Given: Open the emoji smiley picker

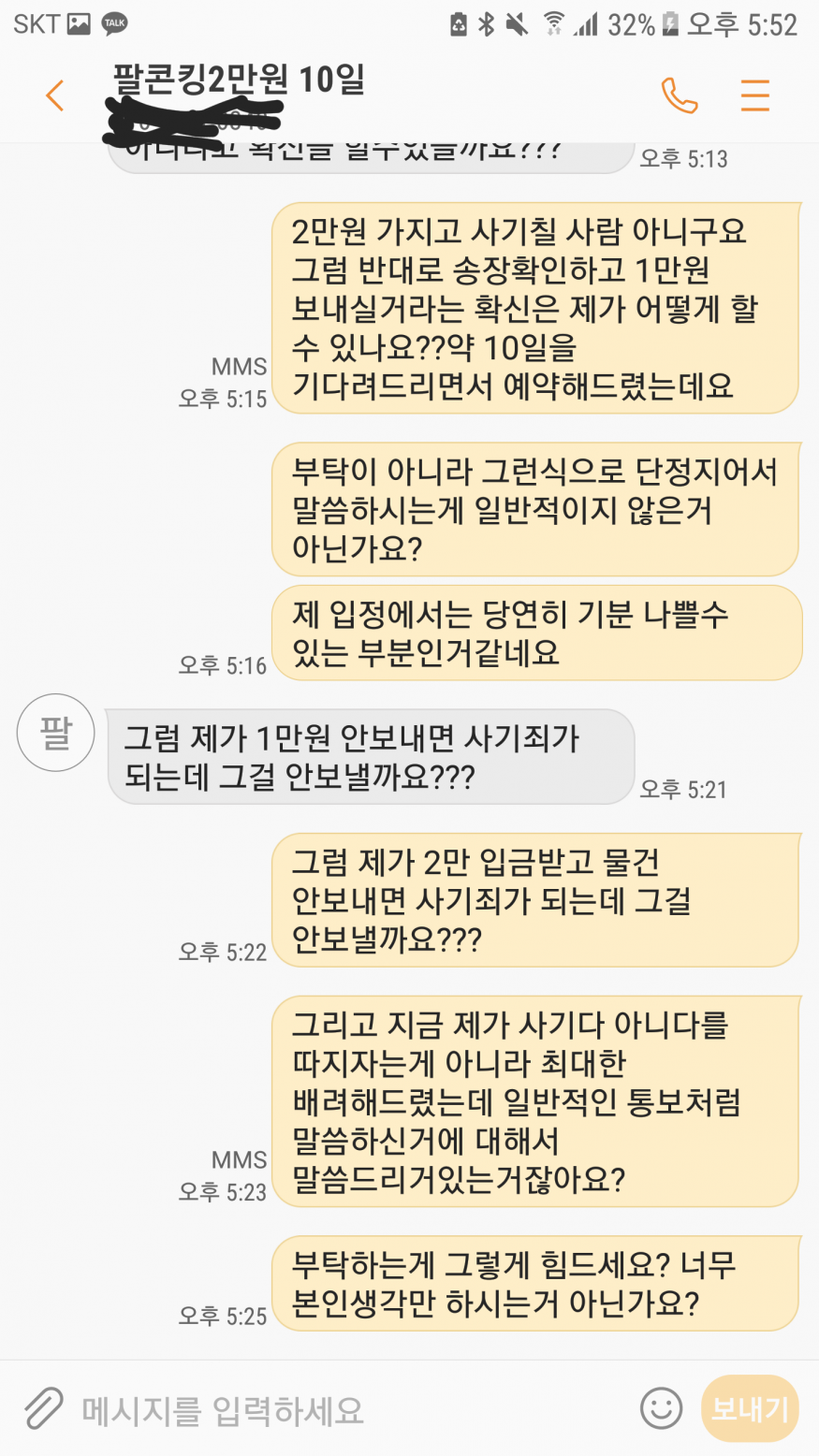Looking at the screenshot, I should click(x=661, y=1408).
